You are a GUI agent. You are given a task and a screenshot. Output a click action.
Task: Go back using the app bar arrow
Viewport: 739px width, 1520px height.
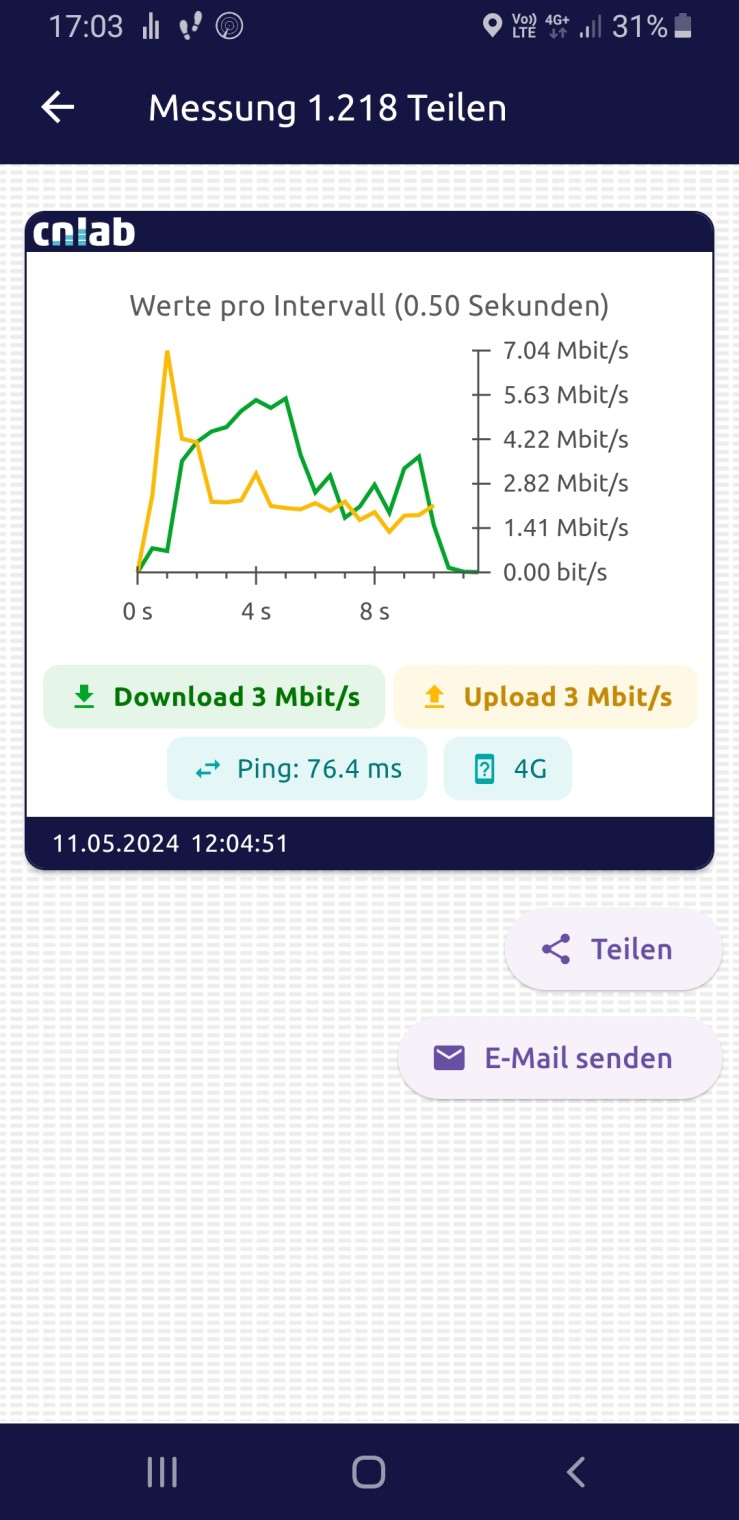pyautogui.click(x=58, y=108)
